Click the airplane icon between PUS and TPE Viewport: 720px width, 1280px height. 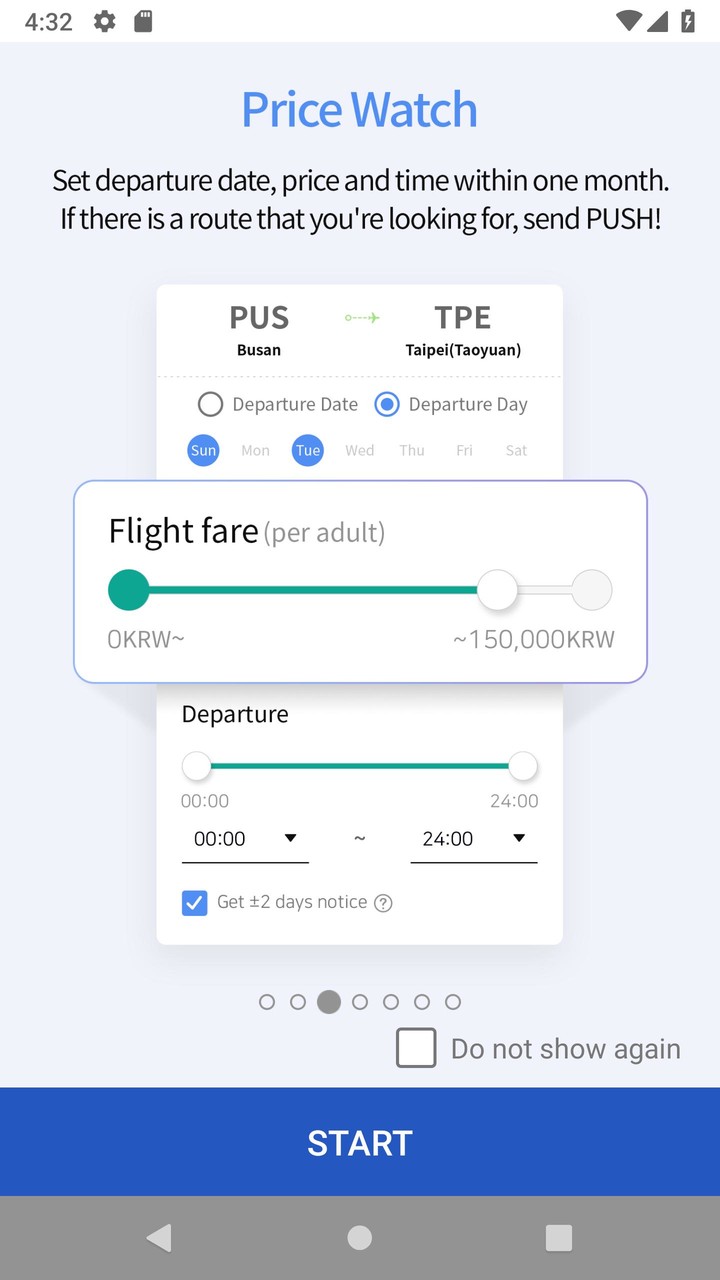point(360,316)
